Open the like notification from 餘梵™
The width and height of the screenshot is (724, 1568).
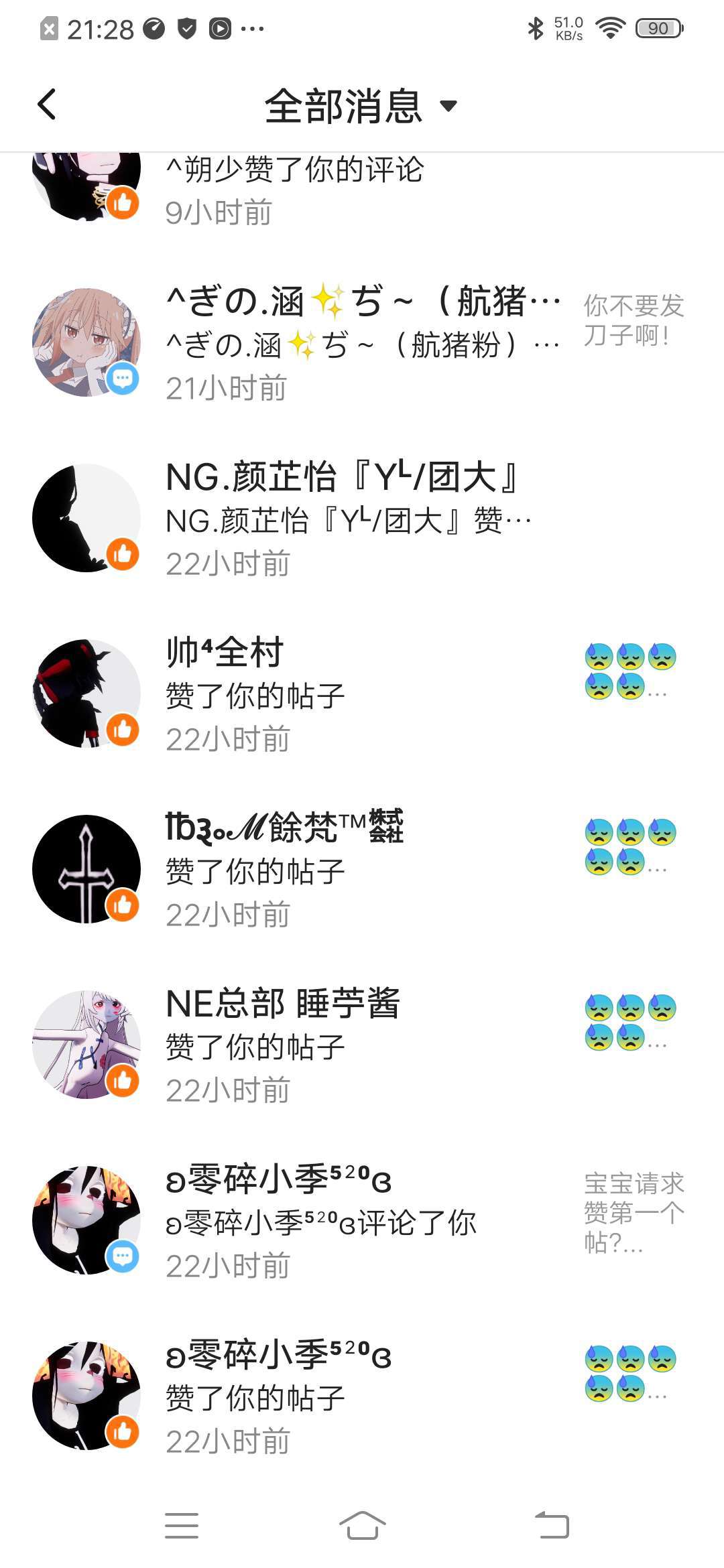[362, 869]
